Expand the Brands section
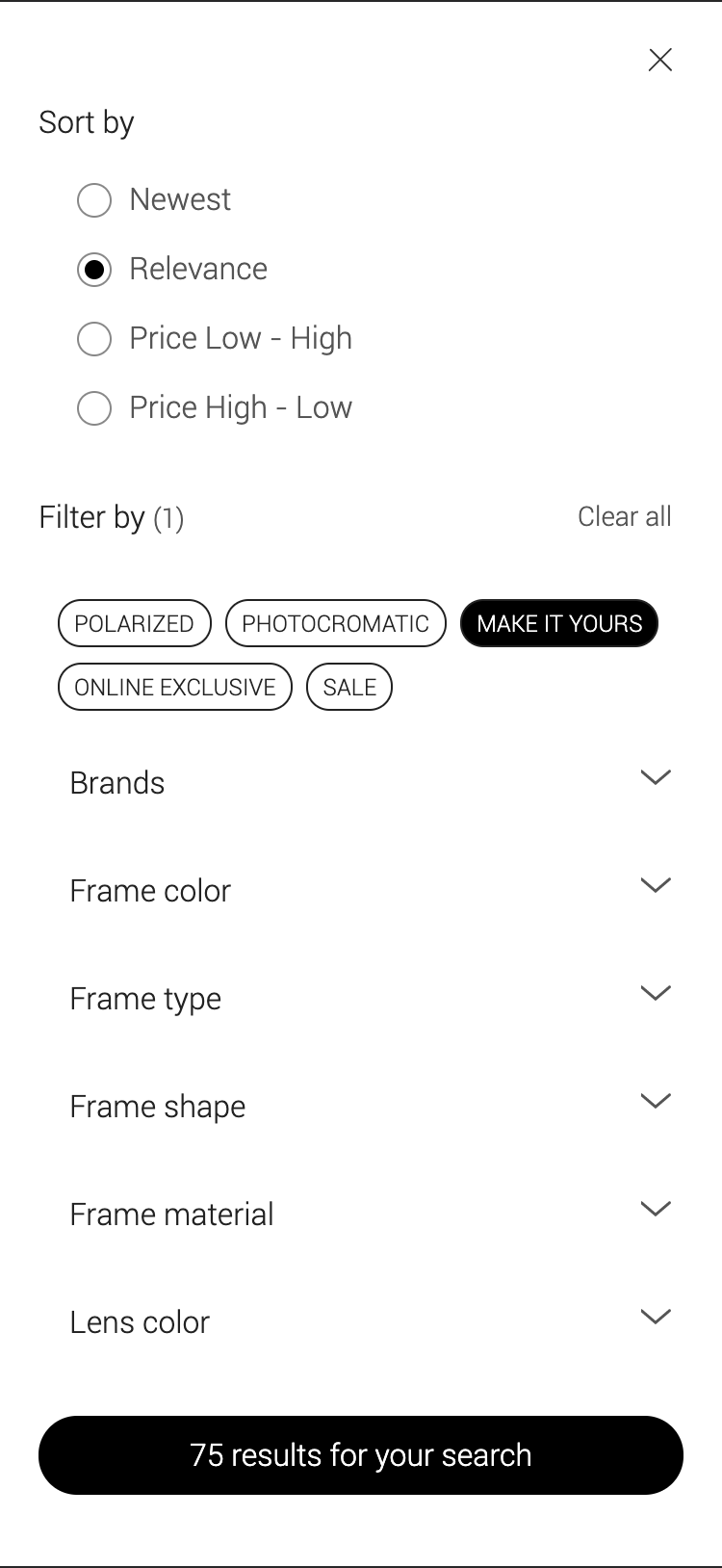 (x=370, y=782)
